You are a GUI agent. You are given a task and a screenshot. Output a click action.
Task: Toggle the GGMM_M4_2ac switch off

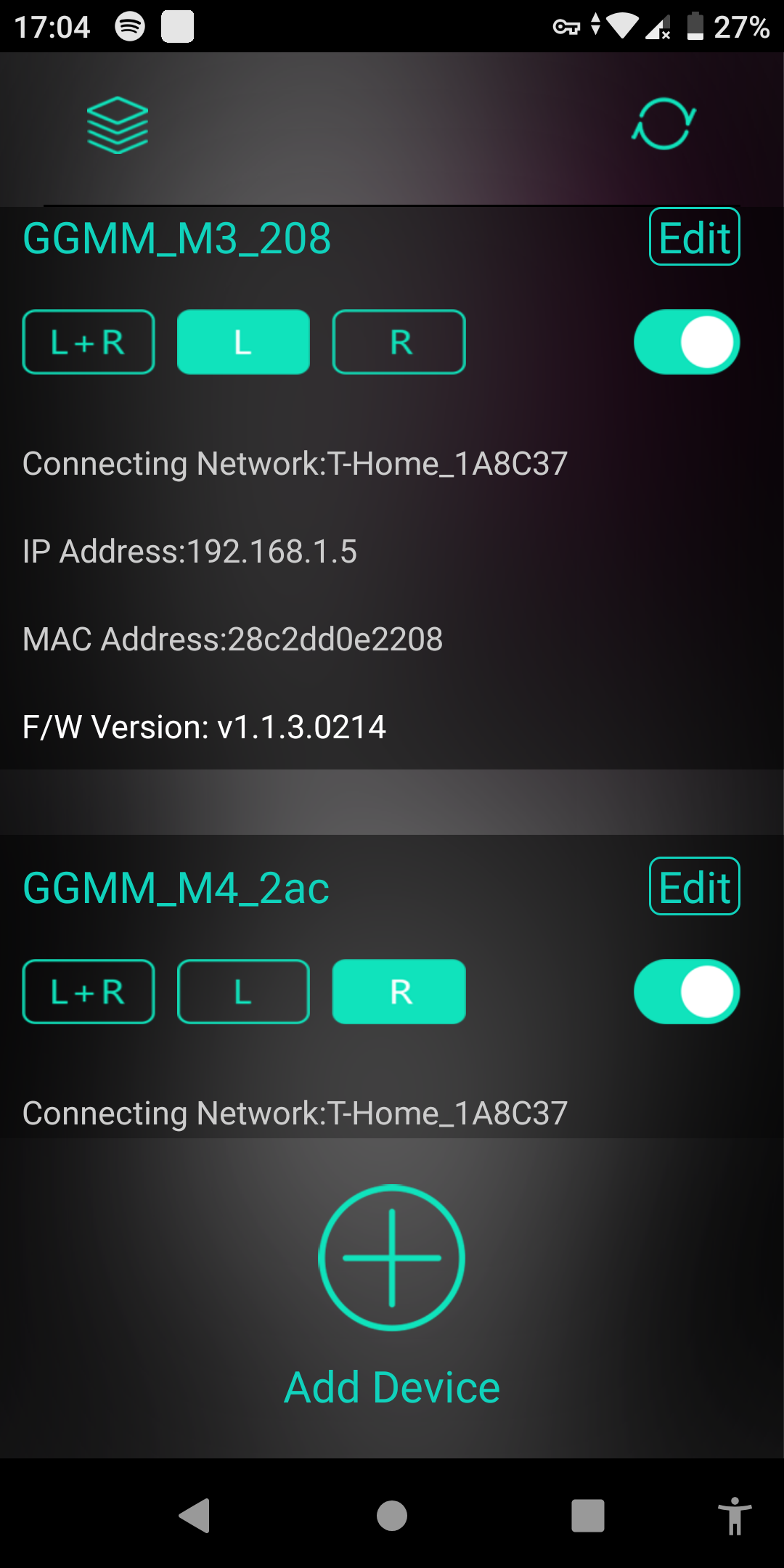tap(687, 992)
